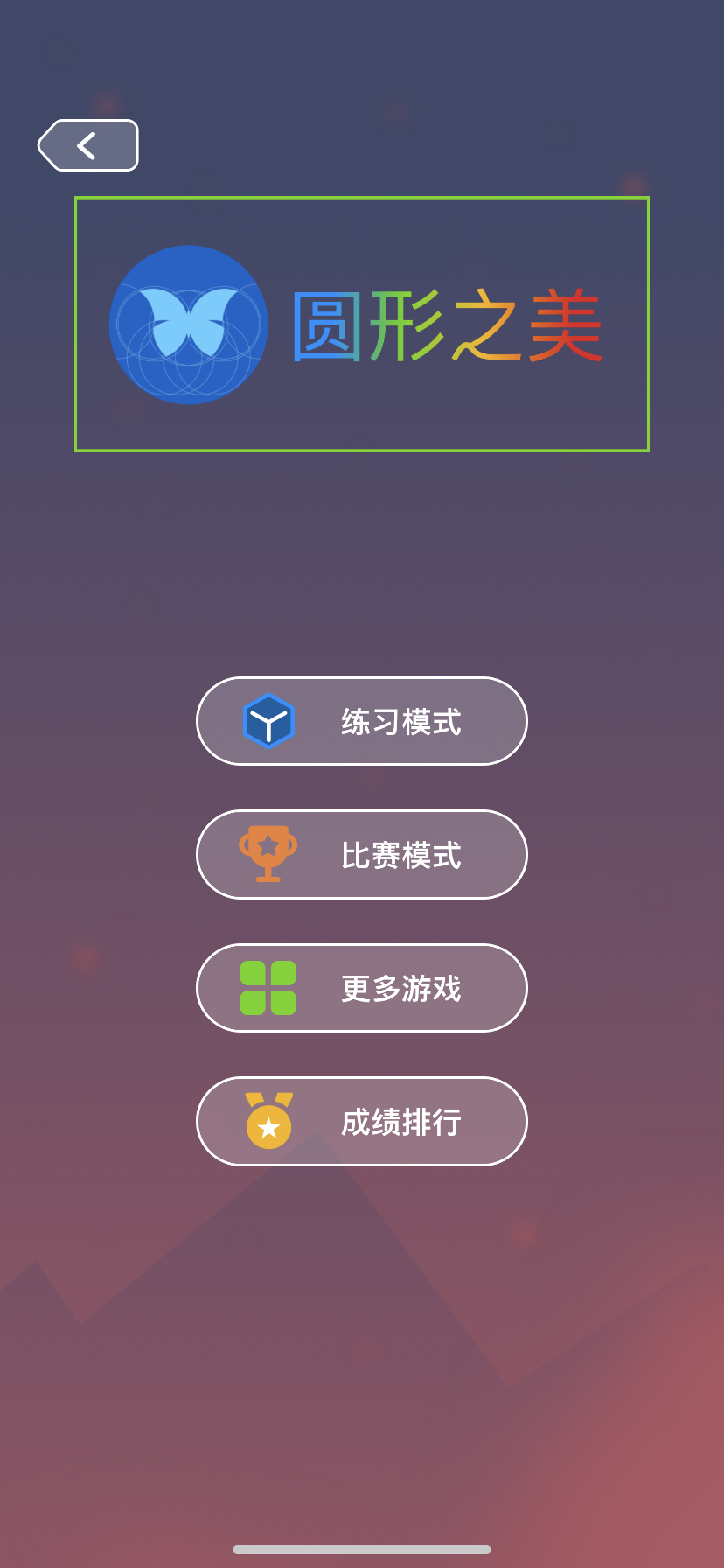724x1568 pixels.
Task: Start 练习模式 practice mode
Action: point(362,722)
